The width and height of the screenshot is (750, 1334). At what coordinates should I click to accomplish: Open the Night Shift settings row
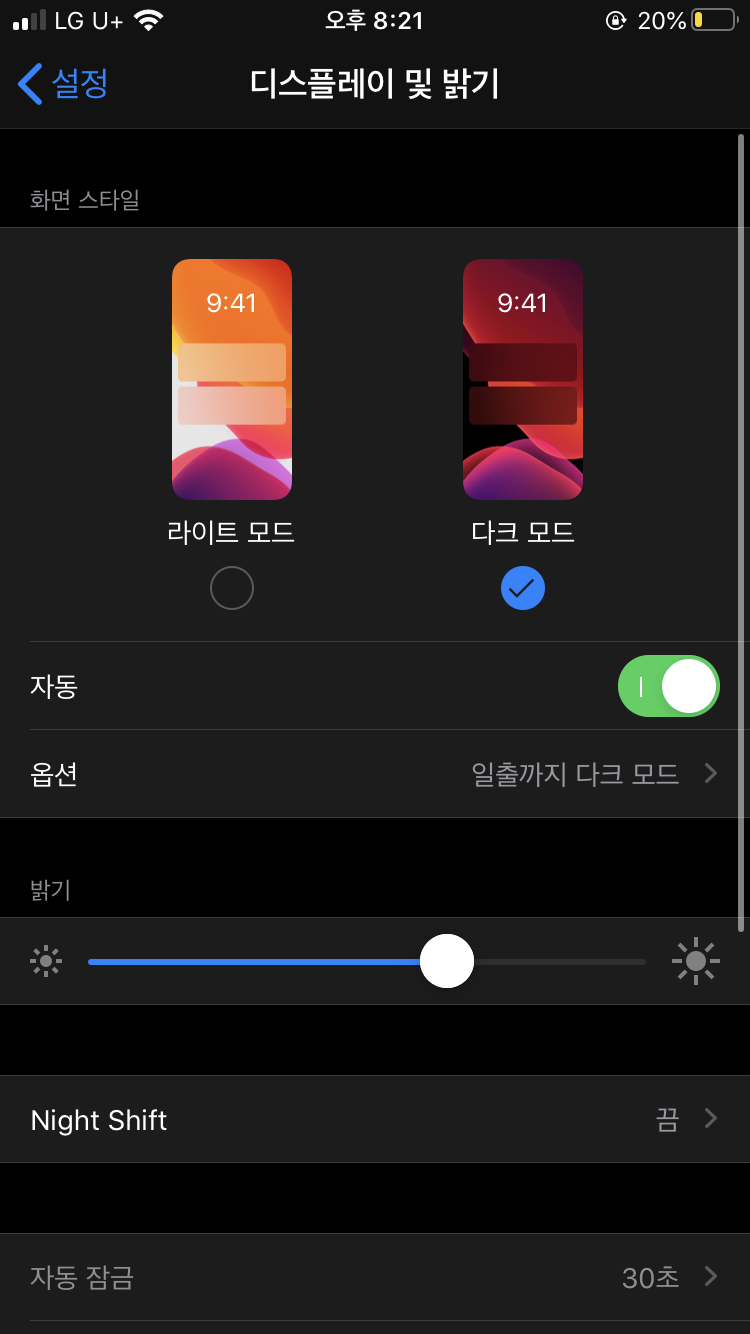tap(375, 1119)
